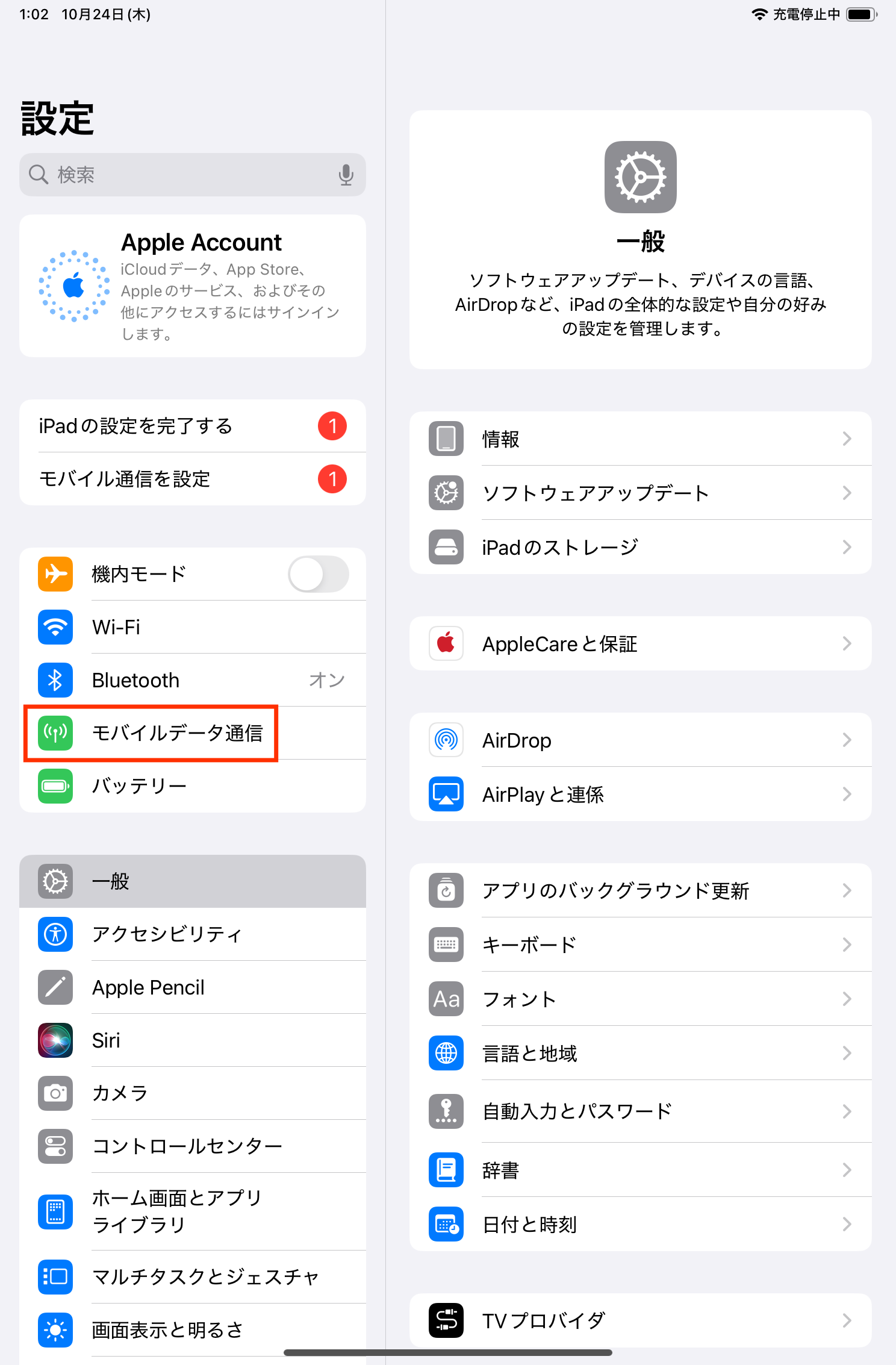Open ソフトウェアアップデート

[x=596, y=492]
